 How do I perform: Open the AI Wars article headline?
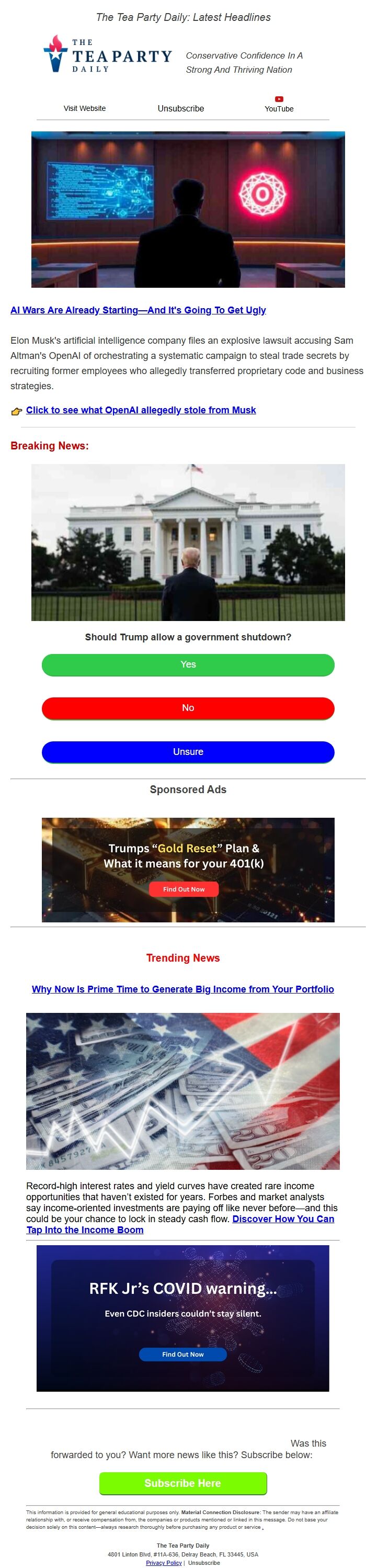(x=138, y=310)
